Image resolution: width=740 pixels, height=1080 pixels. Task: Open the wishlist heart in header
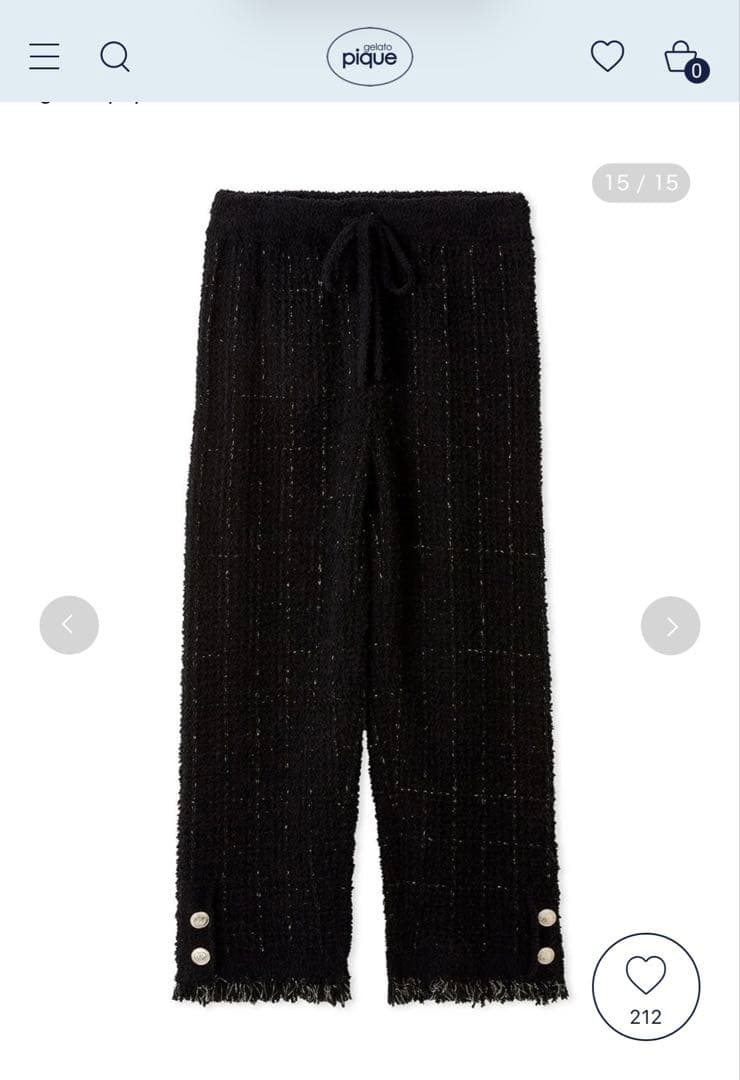(x=607, y=56)
